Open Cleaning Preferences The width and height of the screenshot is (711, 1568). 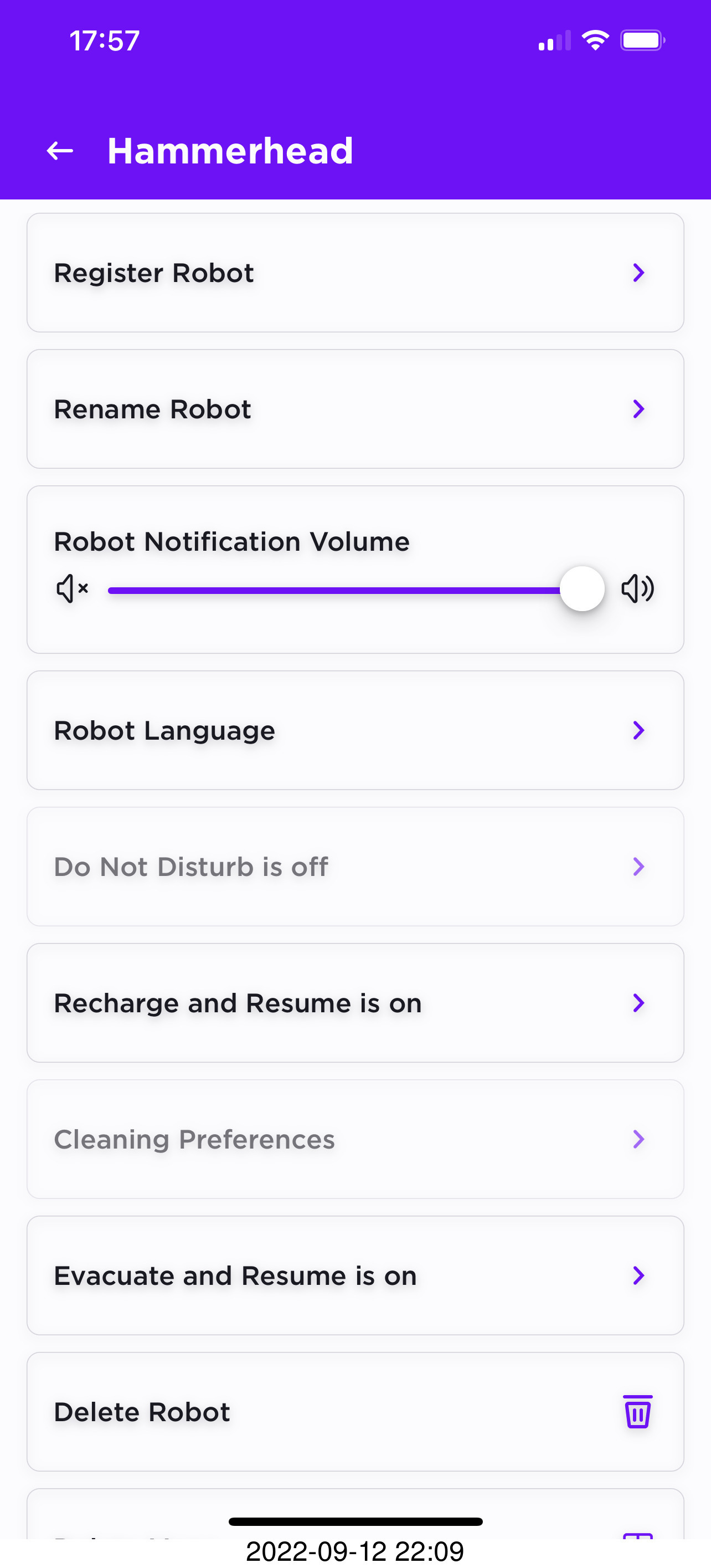tap(355, 1139)
